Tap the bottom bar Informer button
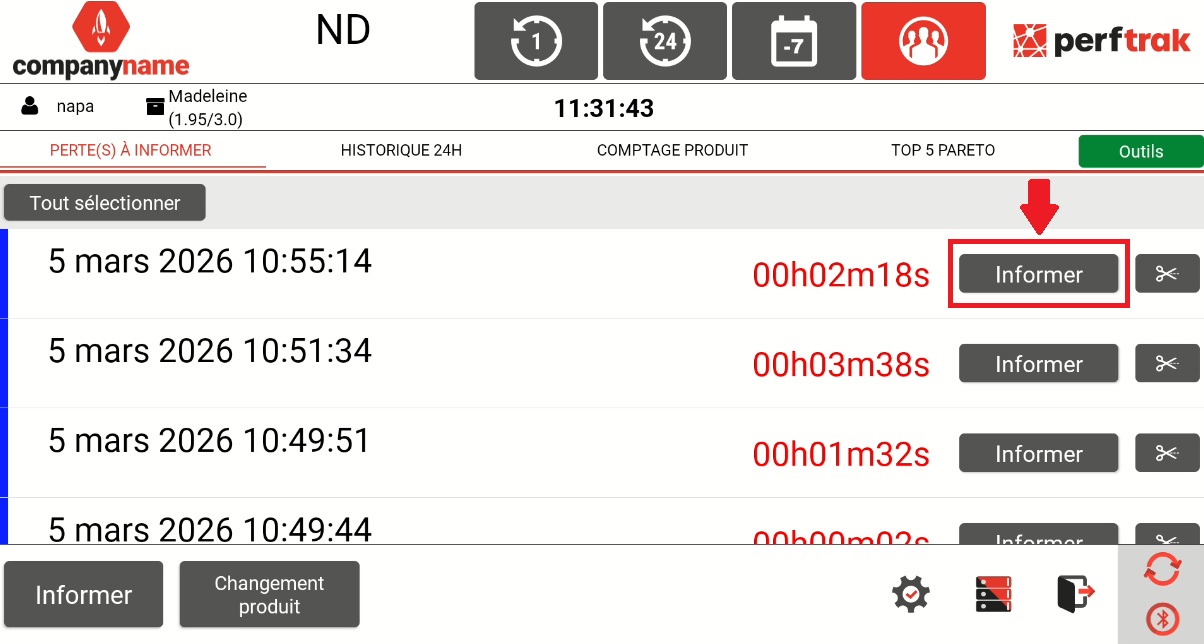Image resolution: width=1204 pixels, height=644 pixels. click(84, 595)
